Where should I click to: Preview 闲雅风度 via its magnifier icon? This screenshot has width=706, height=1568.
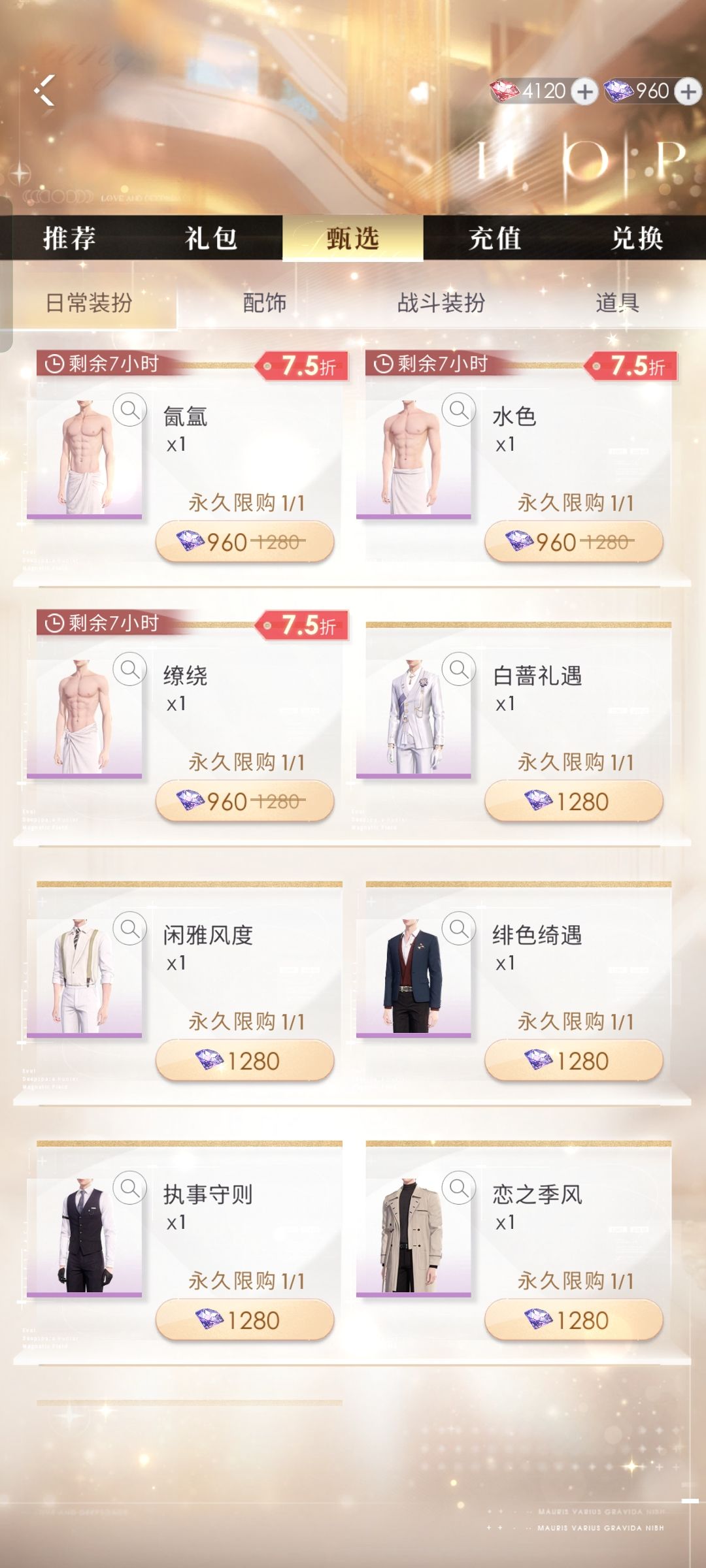[x=131, y=926]
